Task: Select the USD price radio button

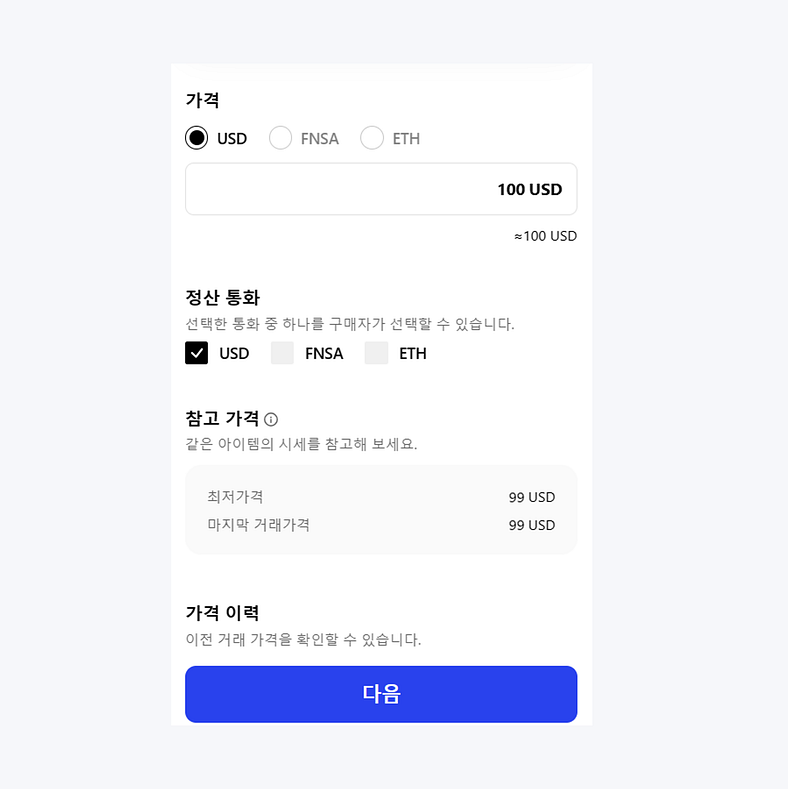Action: [x=197, y=138]
